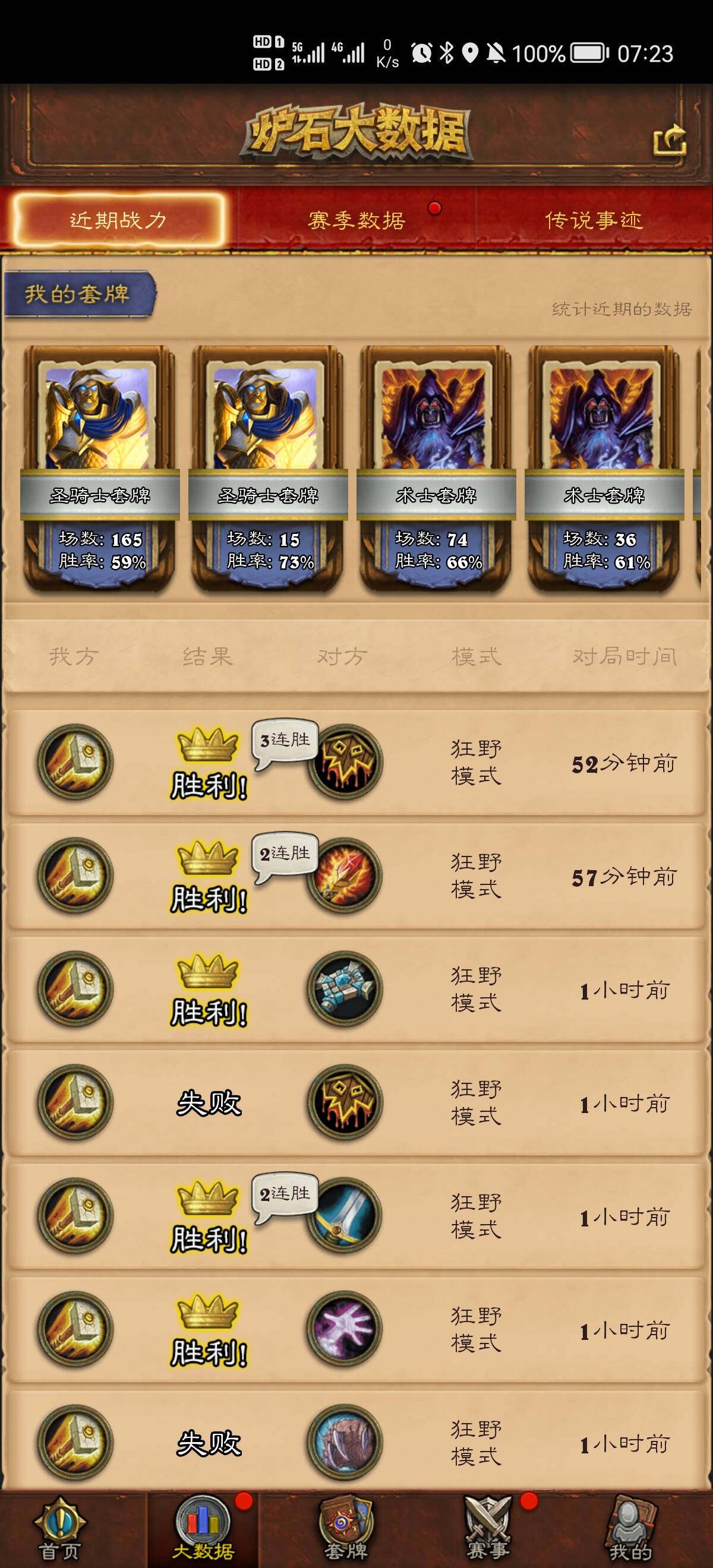View the 术士套牌 with 36 games
Screen dimensions: 713x1568
604,467
